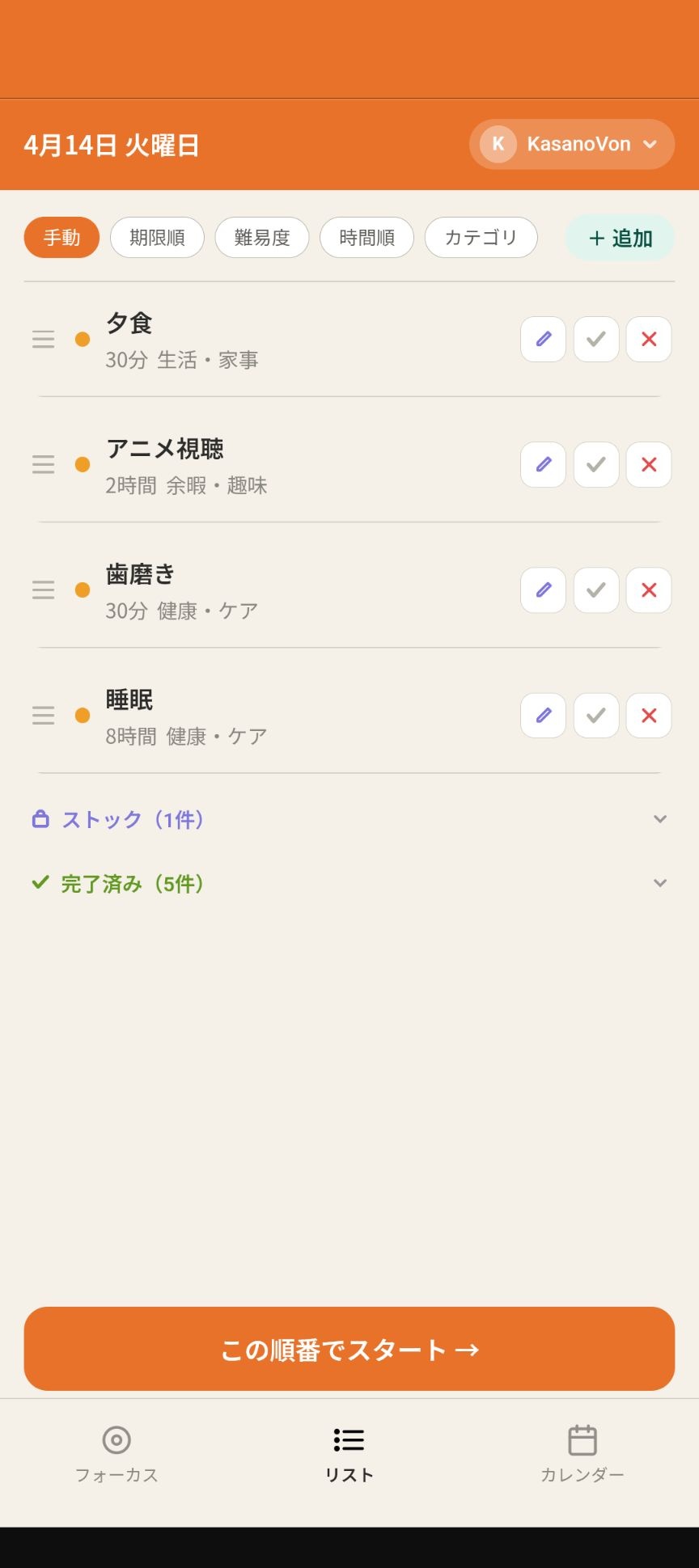Expand the 完了済み（5件）section
Viewport: 699px width, 1568px height.
point(349,883)
